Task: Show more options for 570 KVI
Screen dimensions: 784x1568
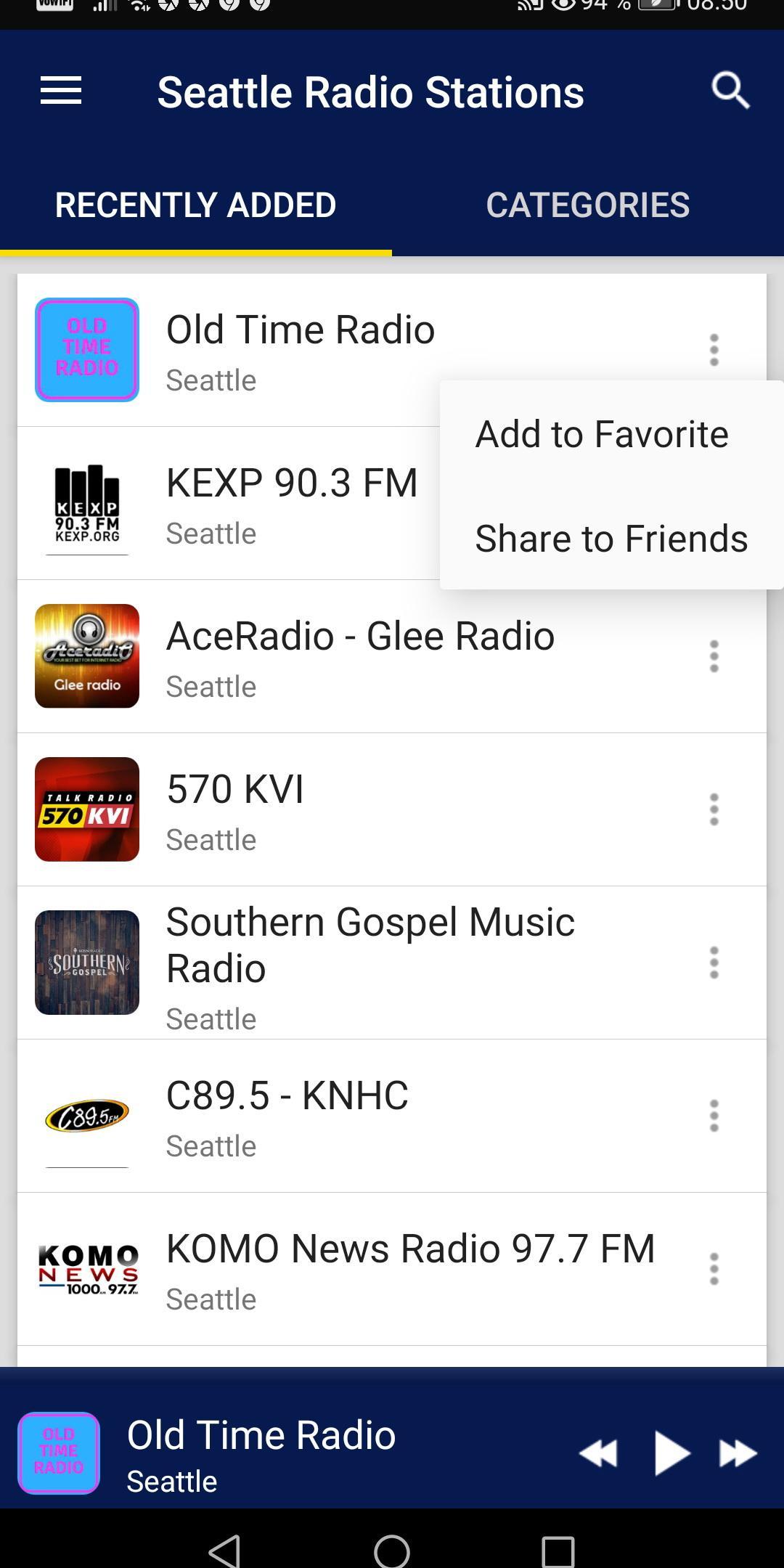Action: point(714,809)
